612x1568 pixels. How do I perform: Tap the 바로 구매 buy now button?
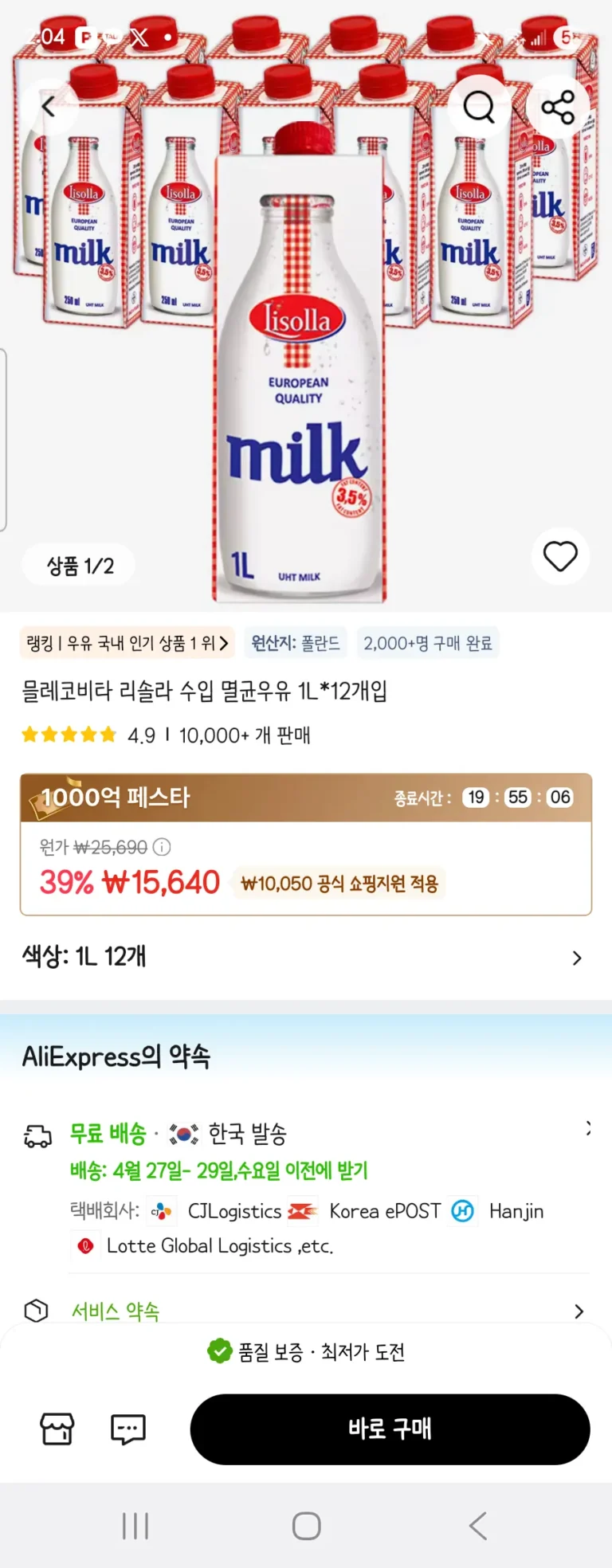390,1429
